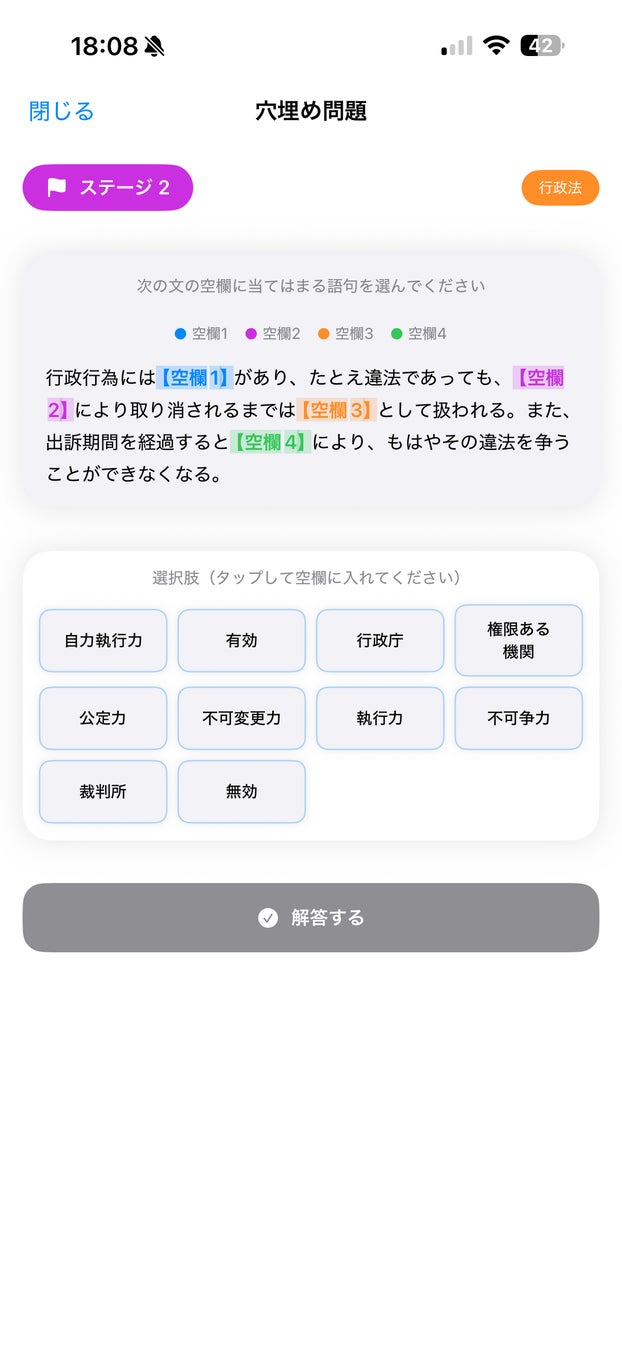Screen dimensions: 622x1350
Task: Submit answers with 解答する button
Action: [x=311, y=917]
